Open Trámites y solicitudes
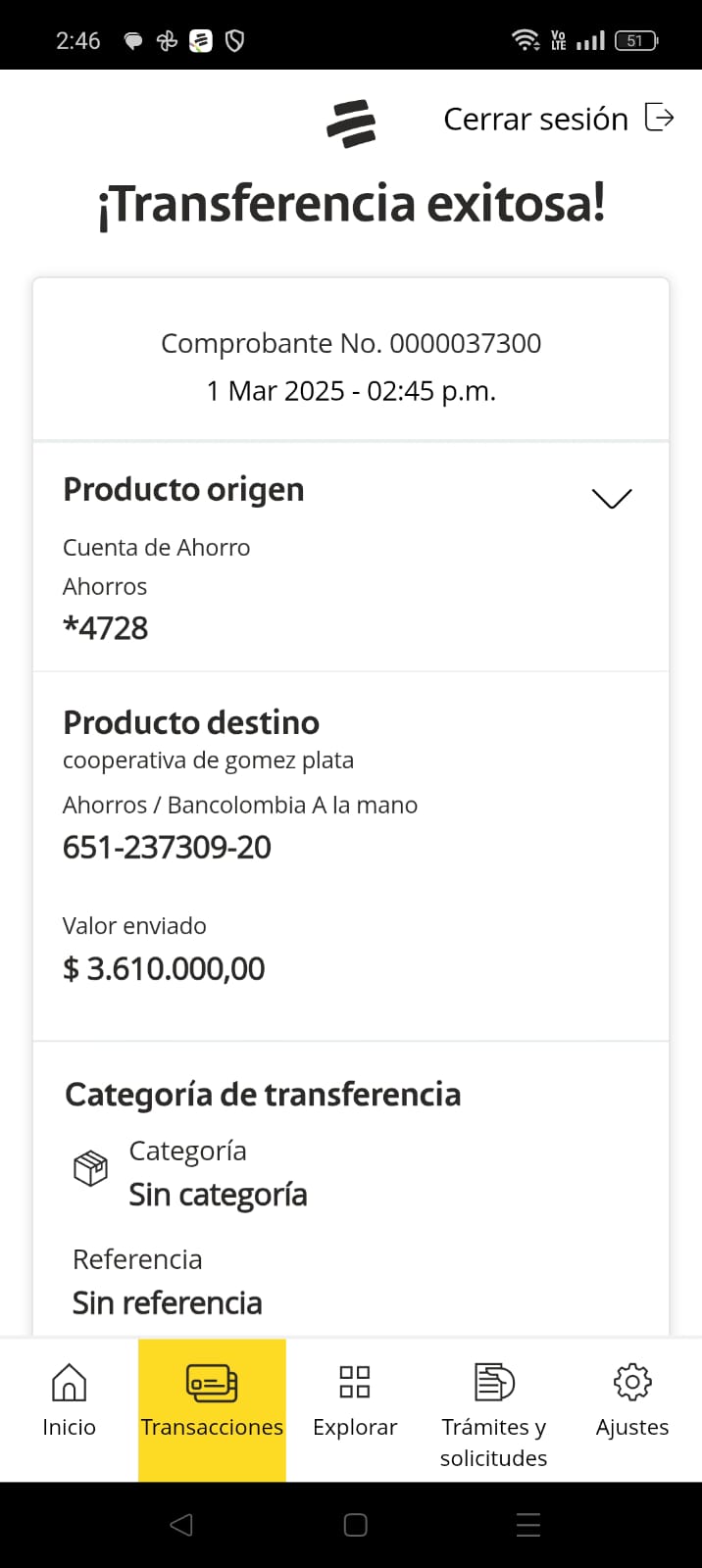Viewport: 702px width, 1568px height. pos(494,1411)
